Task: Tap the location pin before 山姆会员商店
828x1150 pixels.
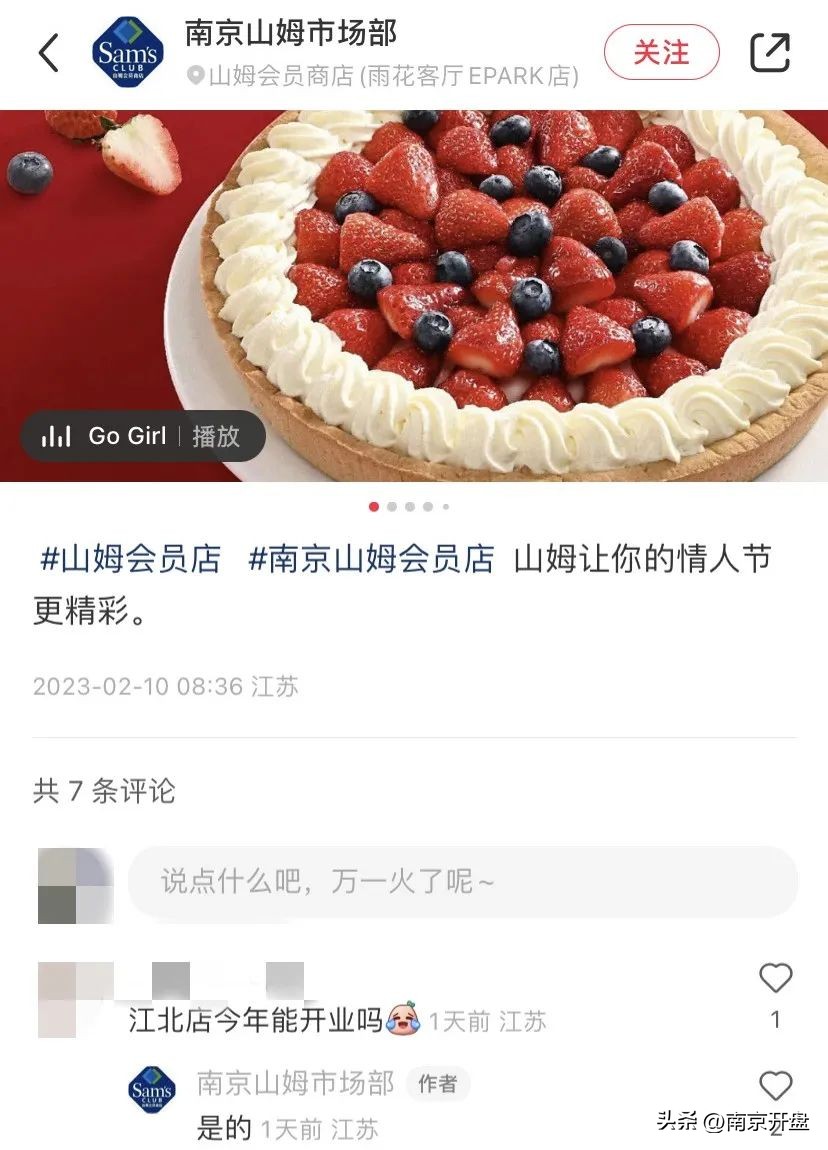Action: 197,72
